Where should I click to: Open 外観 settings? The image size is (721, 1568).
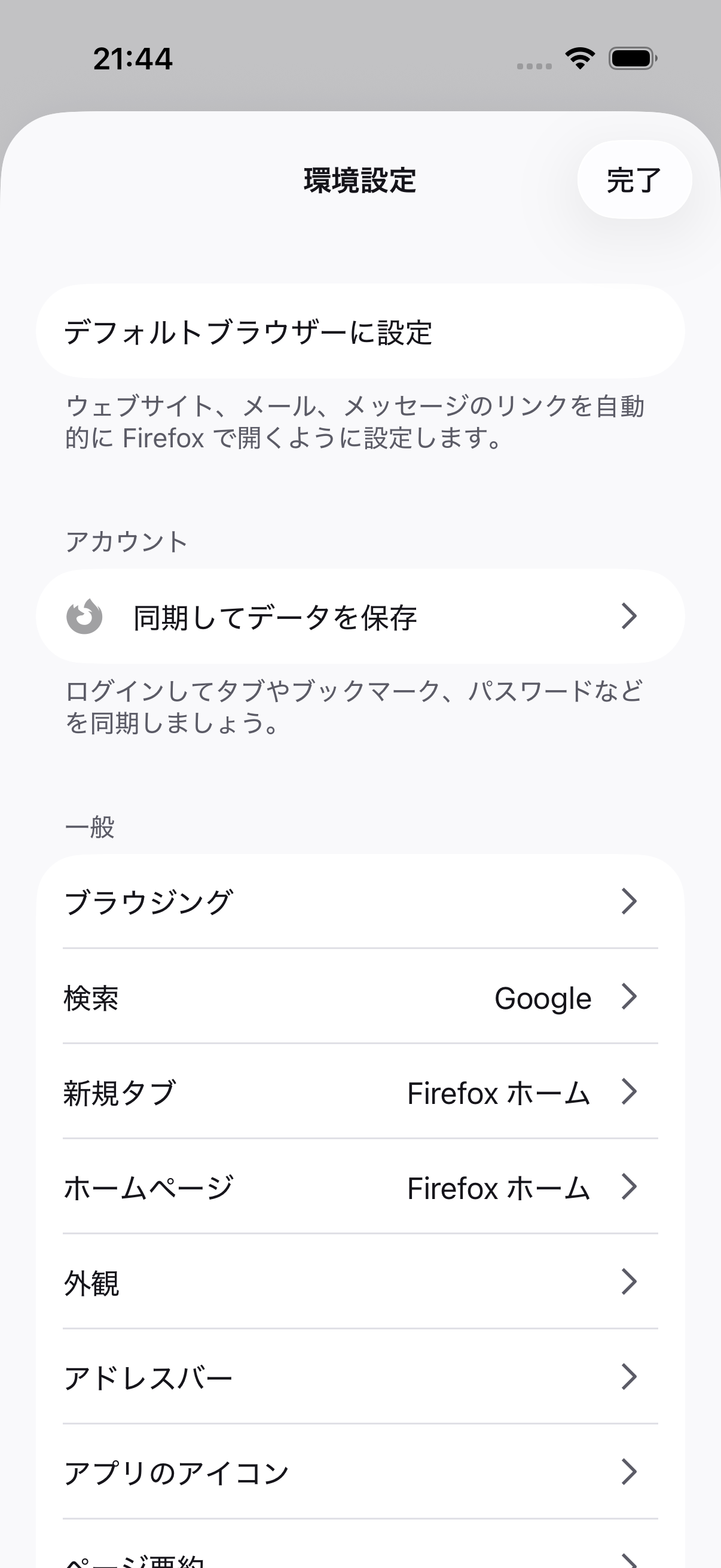point(360,1282)
